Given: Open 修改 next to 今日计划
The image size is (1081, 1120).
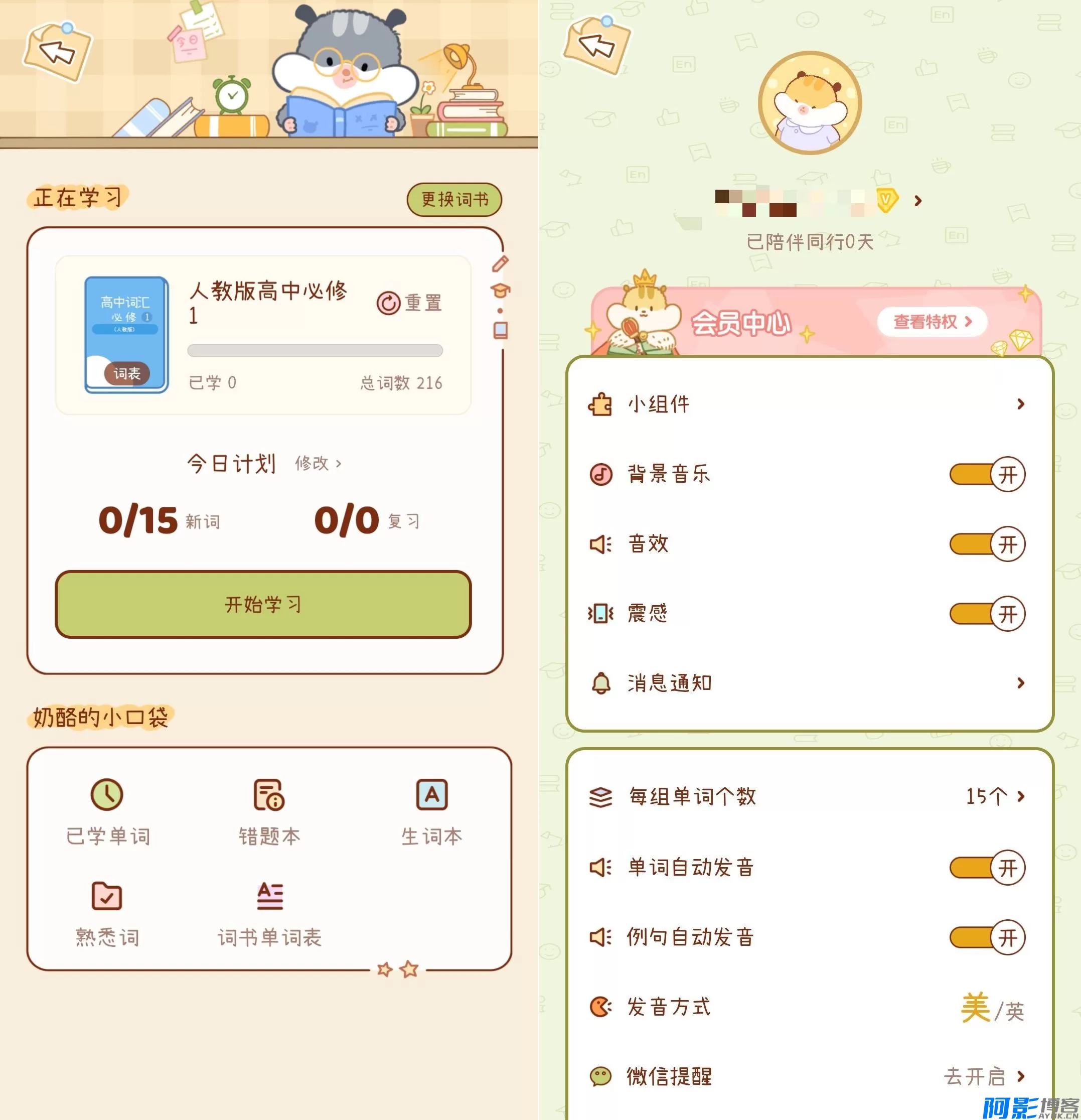Looking at the screenshot, I should 318,463.
